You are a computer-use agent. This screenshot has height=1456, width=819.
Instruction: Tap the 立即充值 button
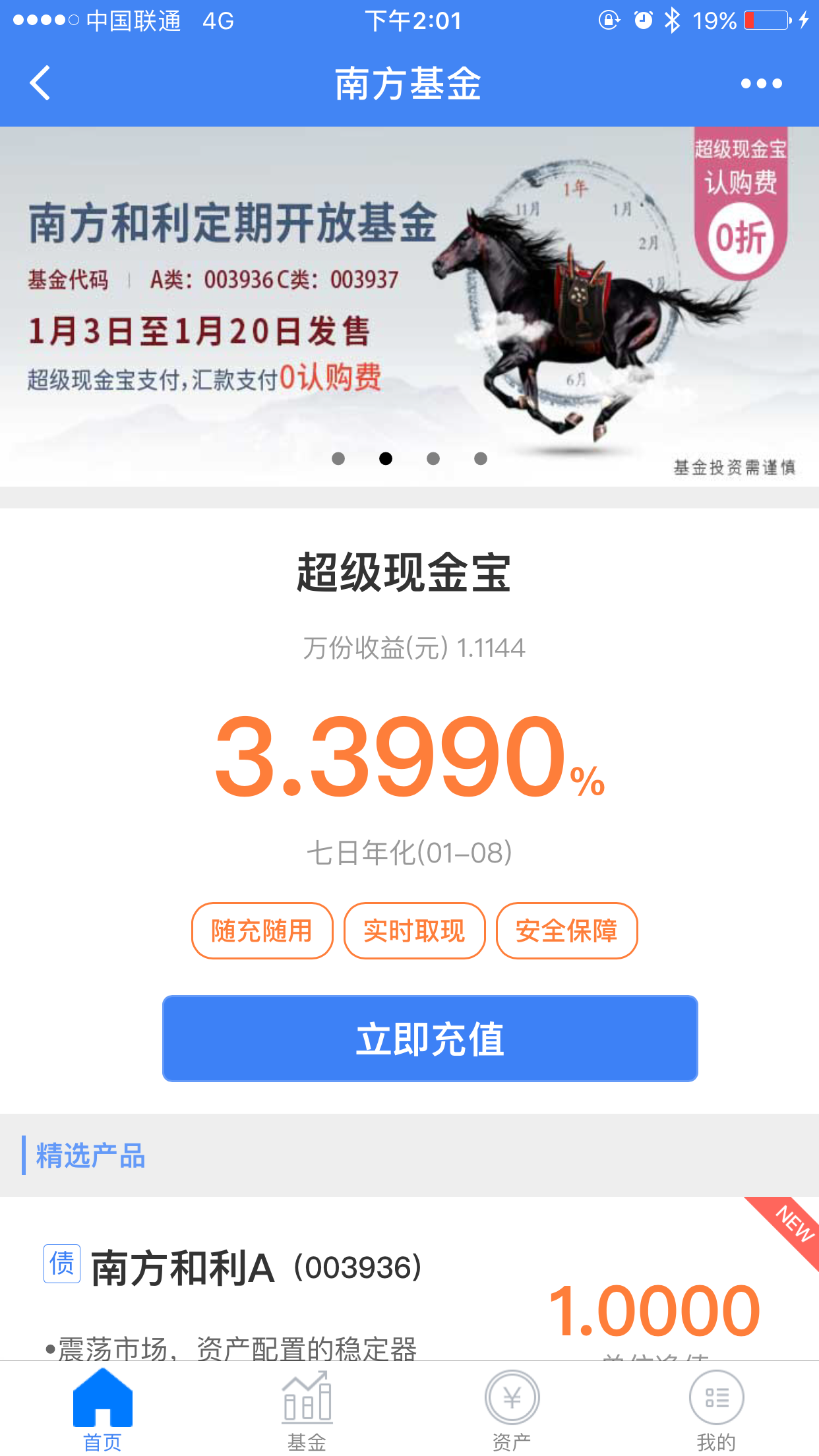point(430,1039)
